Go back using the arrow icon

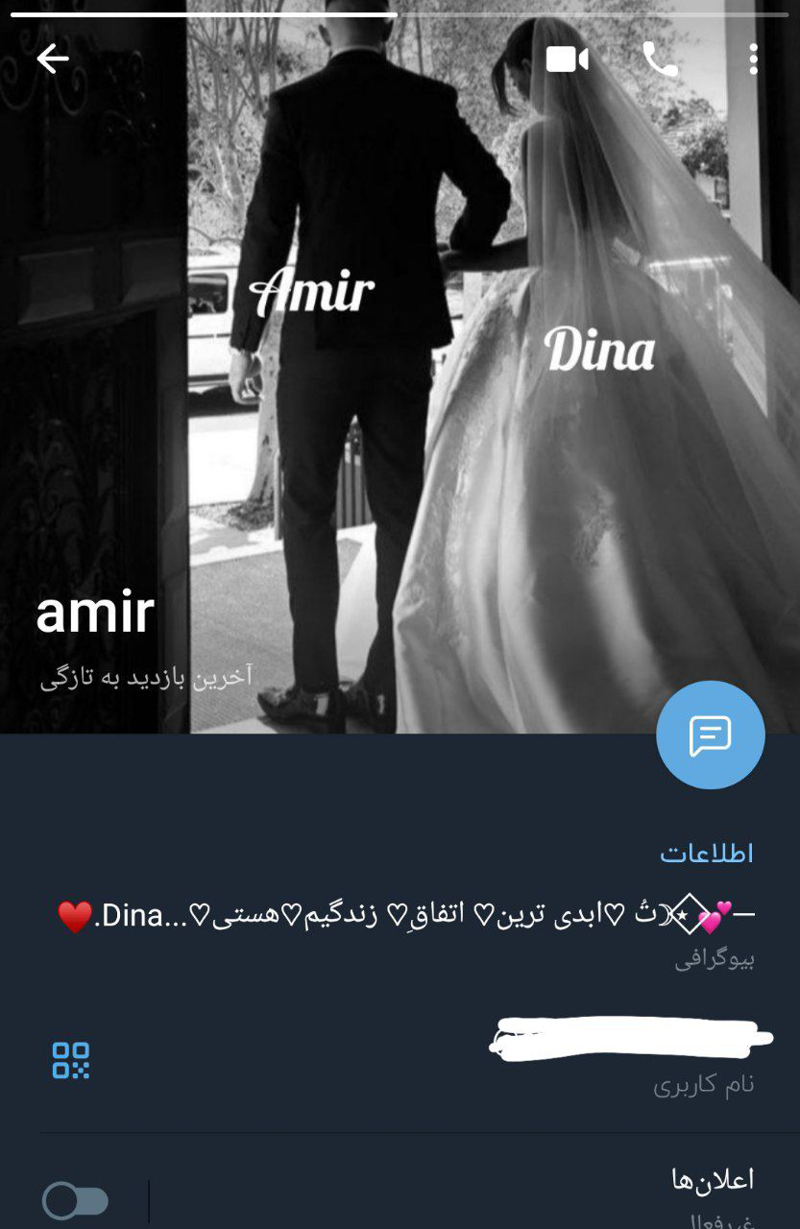[53, 59]
